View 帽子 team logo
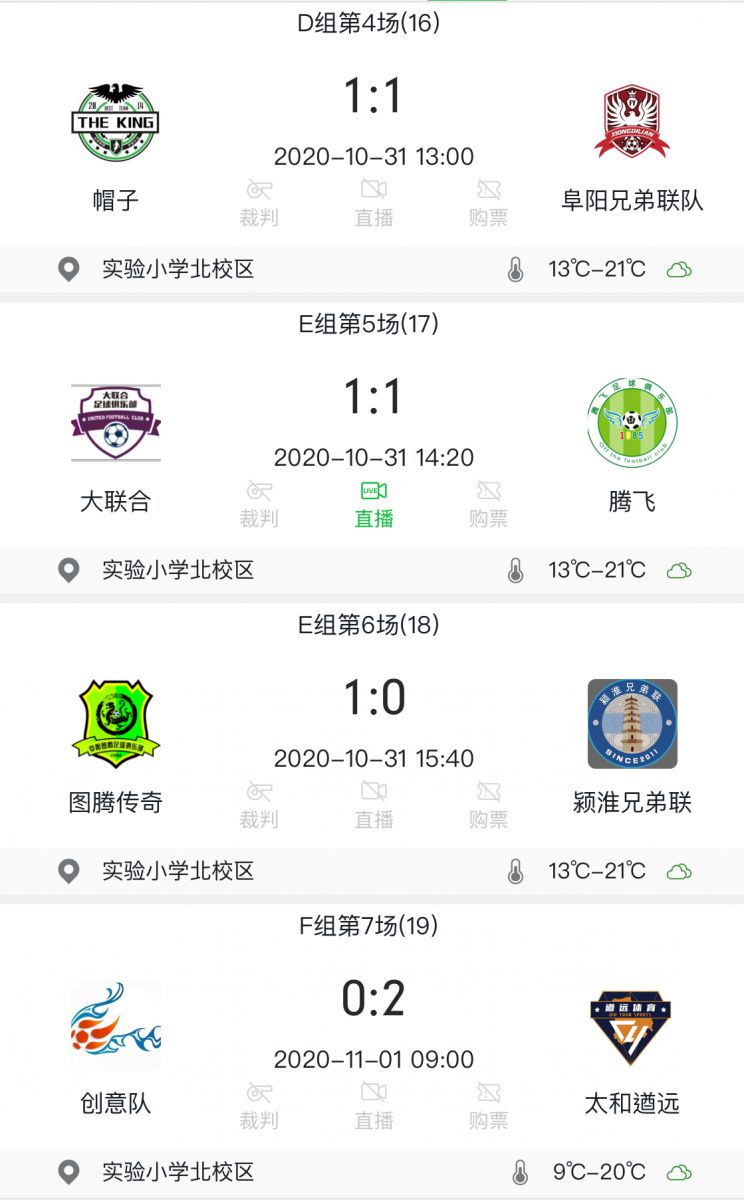Screen dimensions: 744x1200 coord(116,123)
